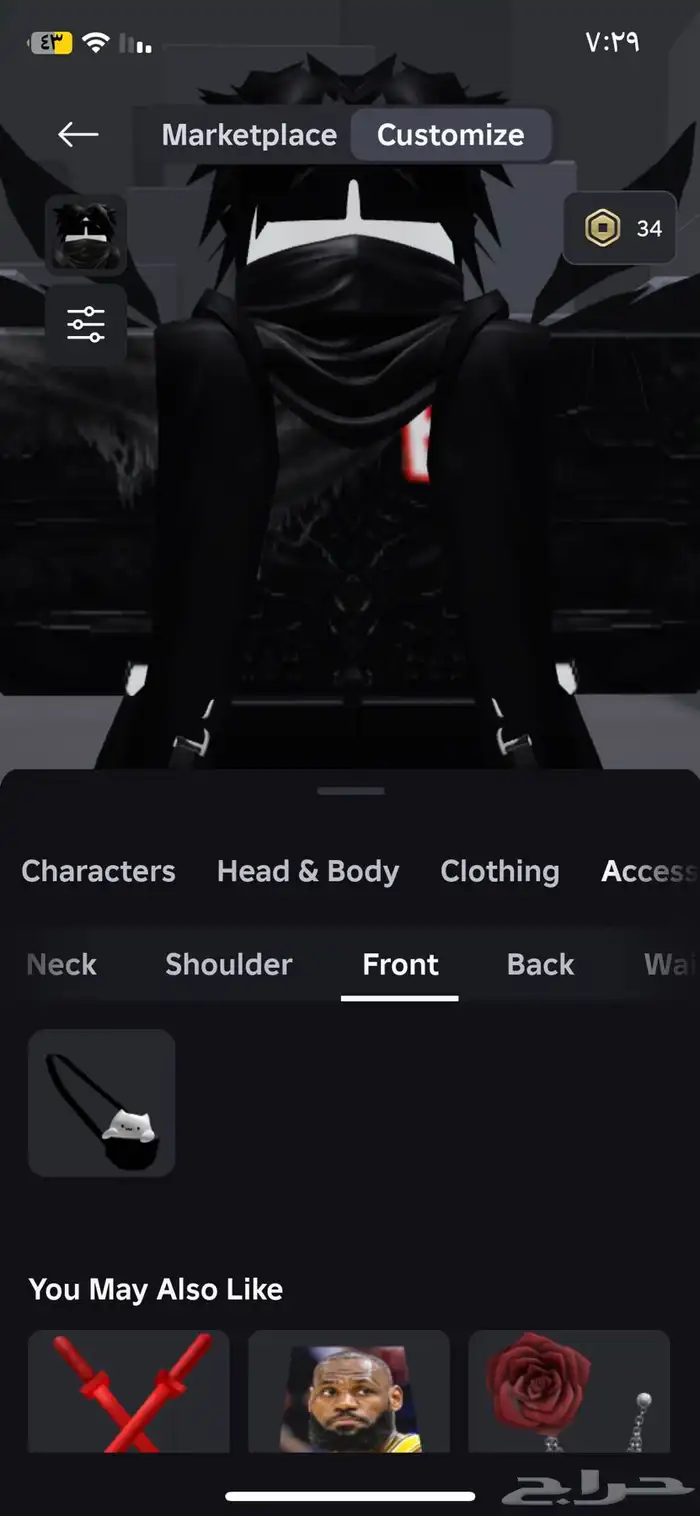Tap the avatar head preview thumbnail

click(x=85, y=235)
